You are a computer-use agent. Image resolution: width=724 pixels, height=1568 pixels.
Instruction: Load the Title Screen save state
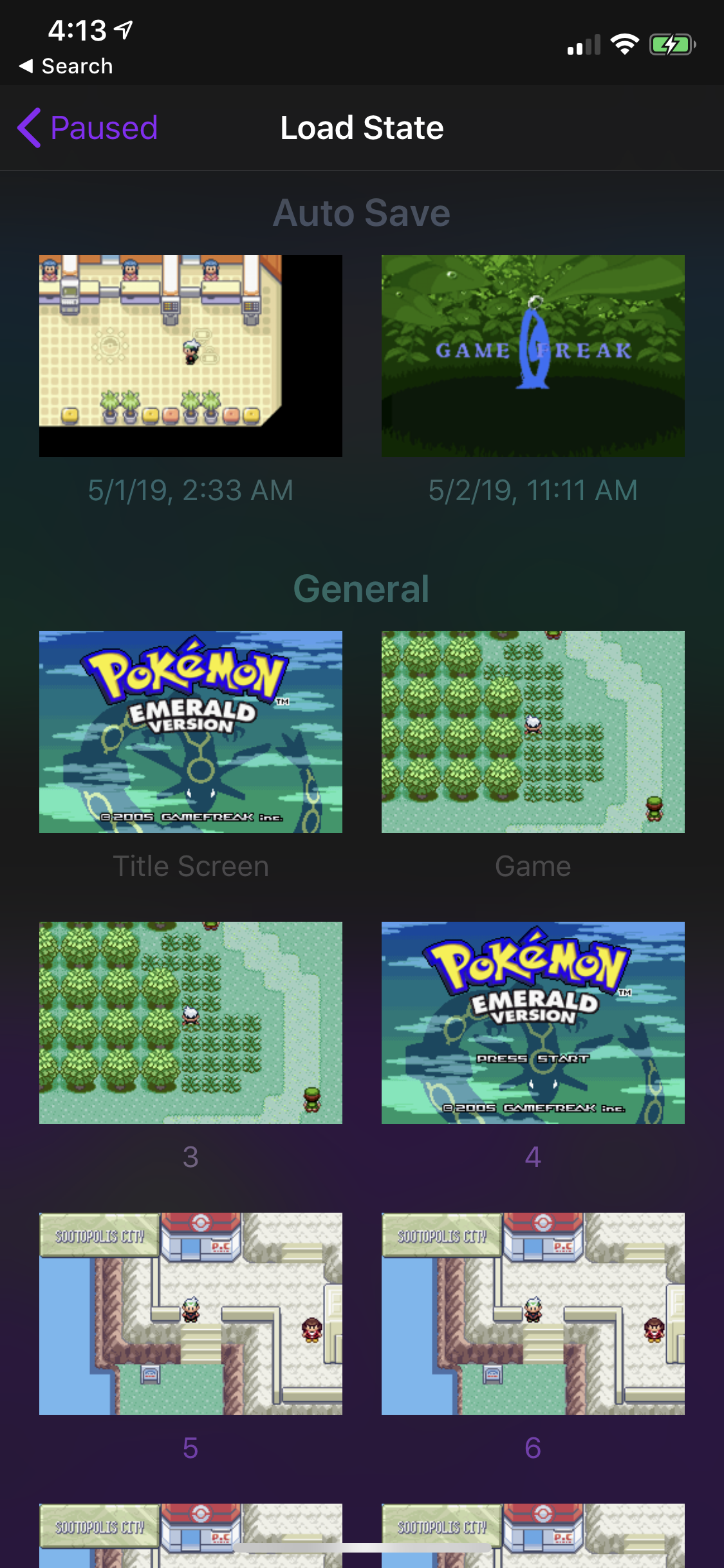click(190, 732)
